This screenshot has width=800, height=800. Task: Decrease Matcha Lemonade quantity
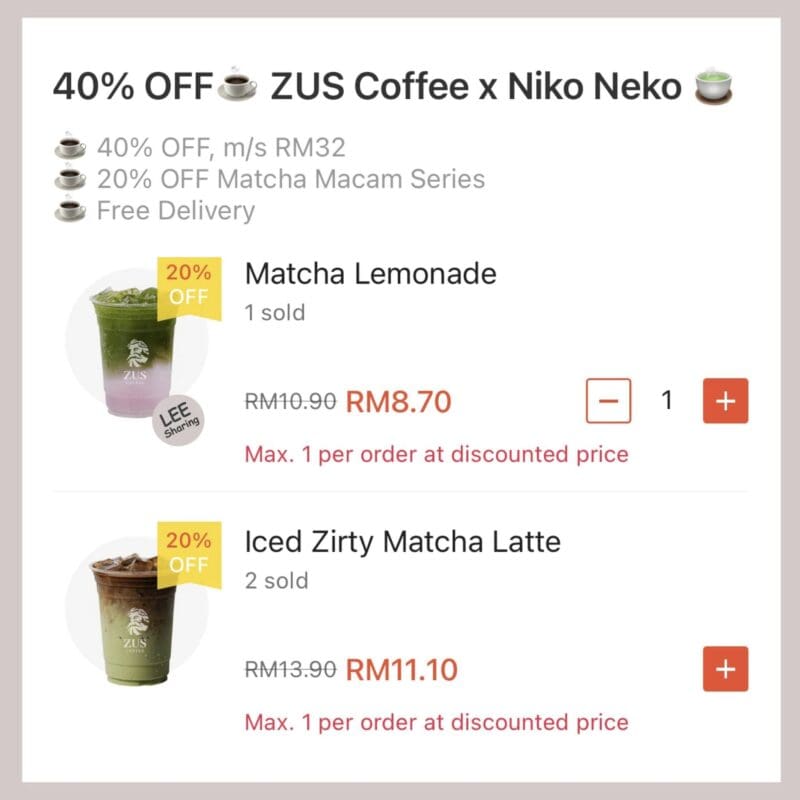pyautogui.click(x=608, y=402)
